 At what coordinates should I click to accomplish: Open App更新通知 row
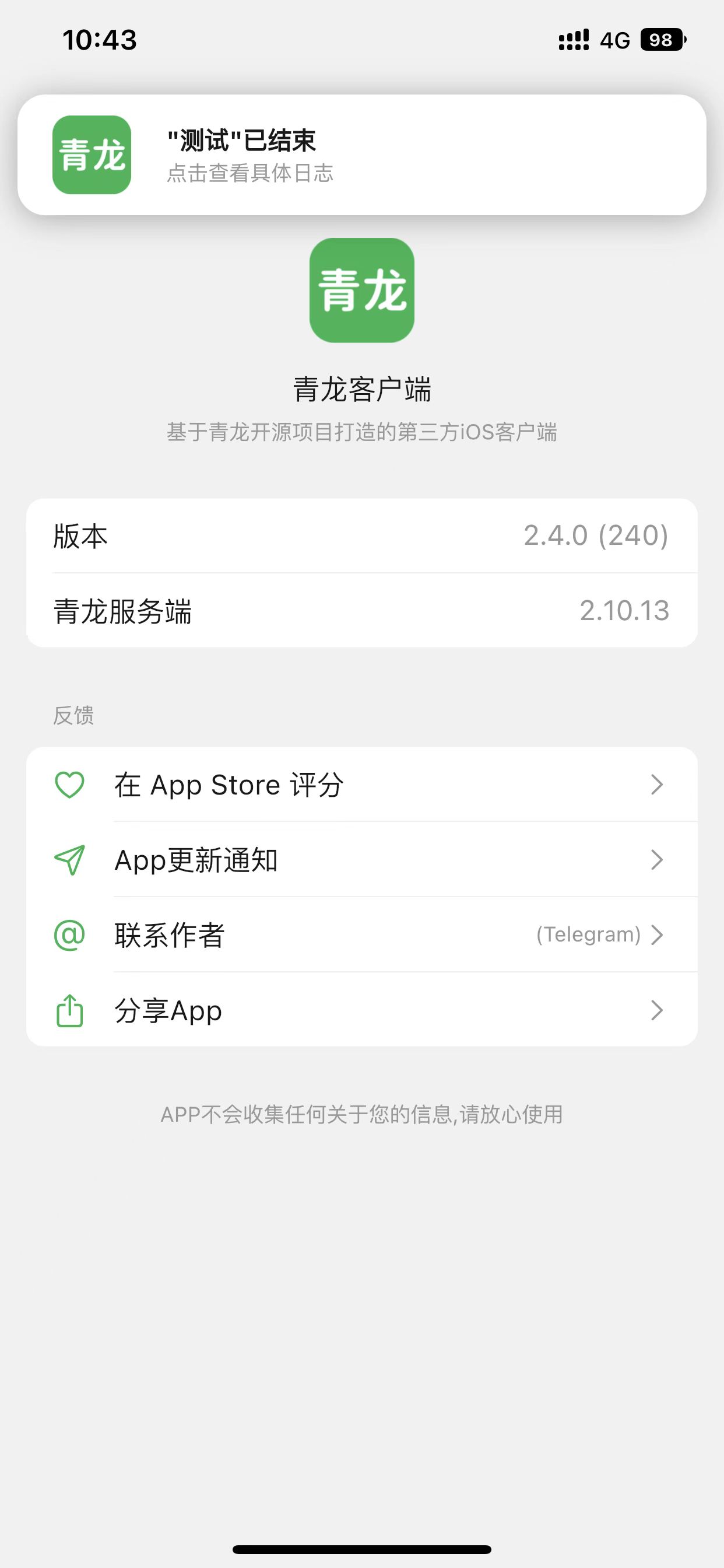click(361, 859)
